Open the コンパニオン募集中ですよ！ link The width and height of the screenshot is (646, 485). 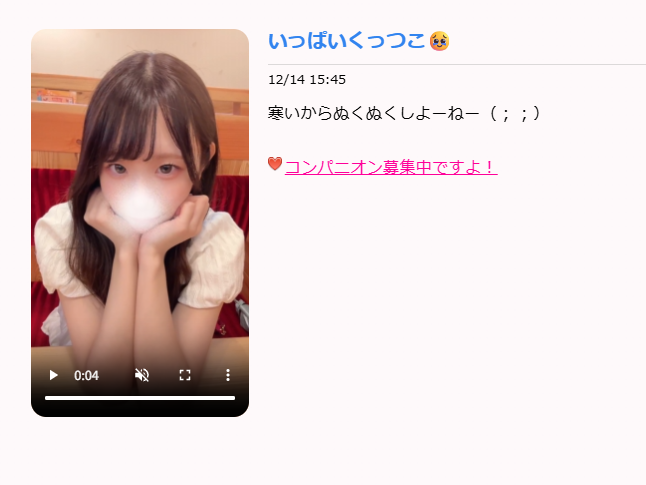(390, 167)
